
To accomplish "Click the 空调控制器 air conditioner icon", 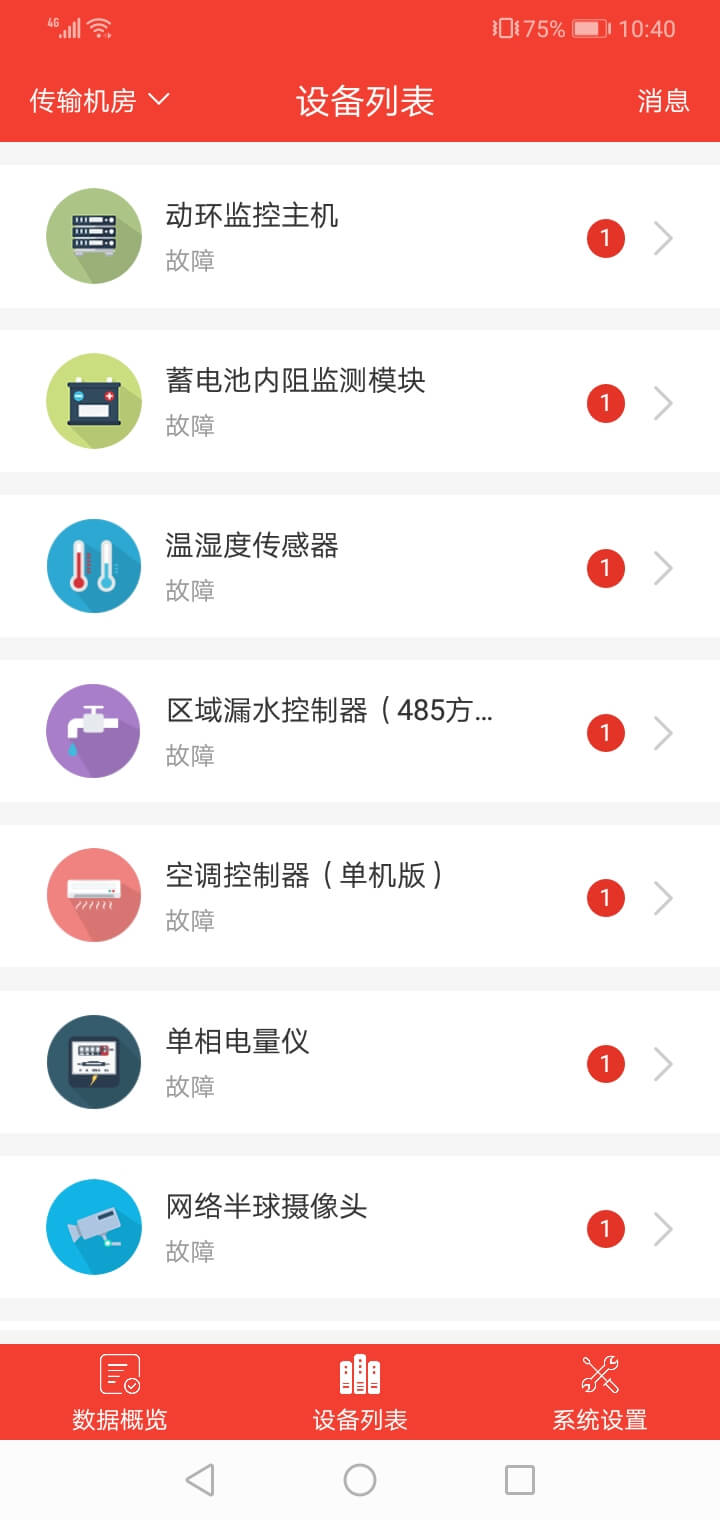I will click(x=94, y=896).
